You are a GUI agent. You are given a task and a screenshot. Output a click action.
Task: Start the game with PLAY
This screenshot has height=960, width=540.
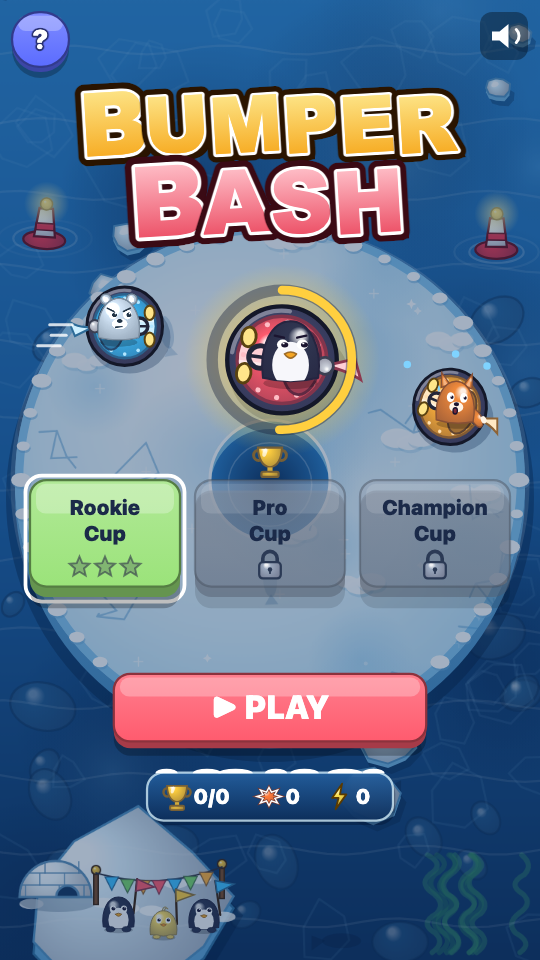tap(270, 710)
